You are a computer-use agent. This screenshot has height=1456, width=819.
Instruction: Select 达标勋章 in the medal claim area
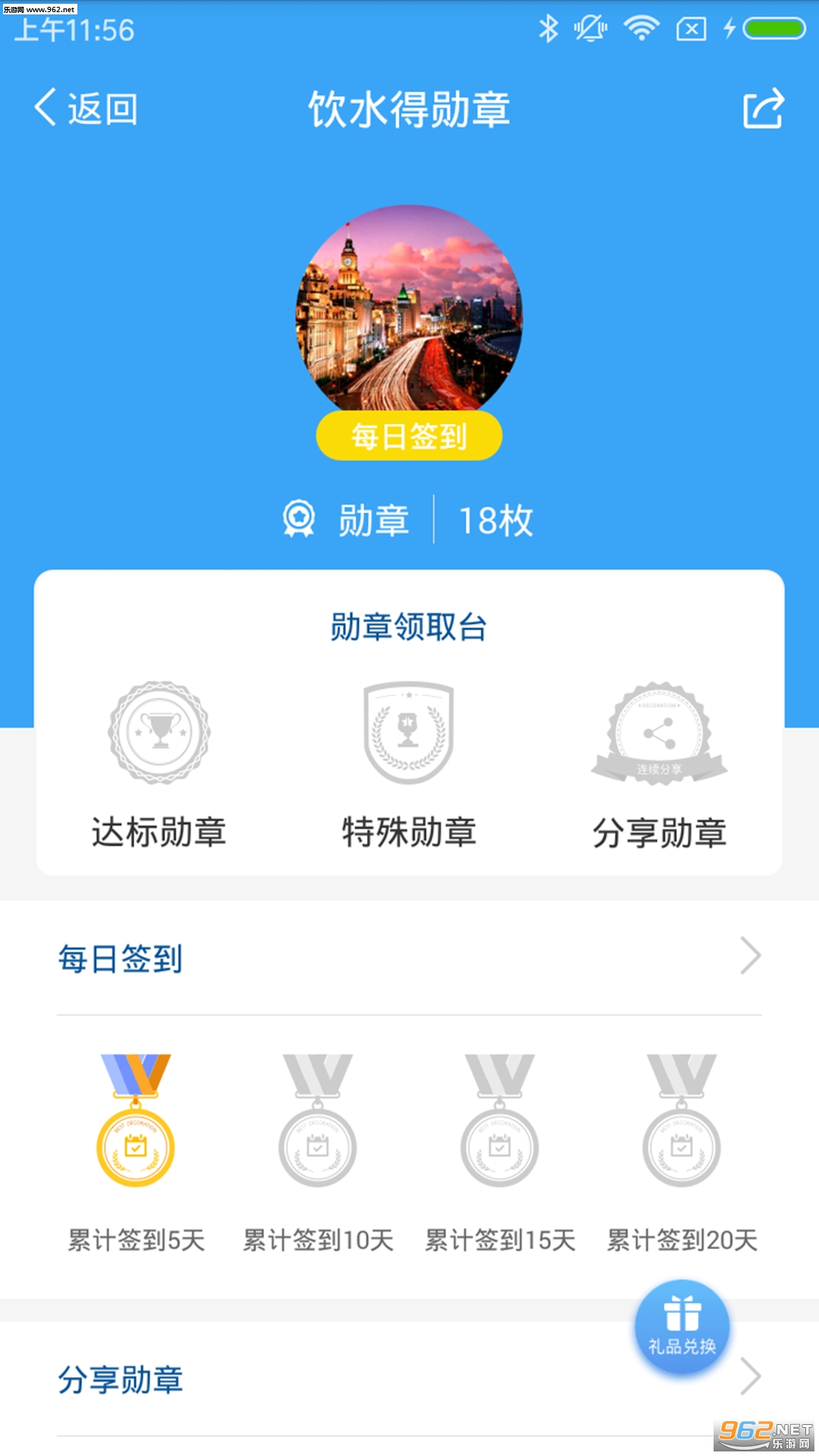tap(159, 763)
